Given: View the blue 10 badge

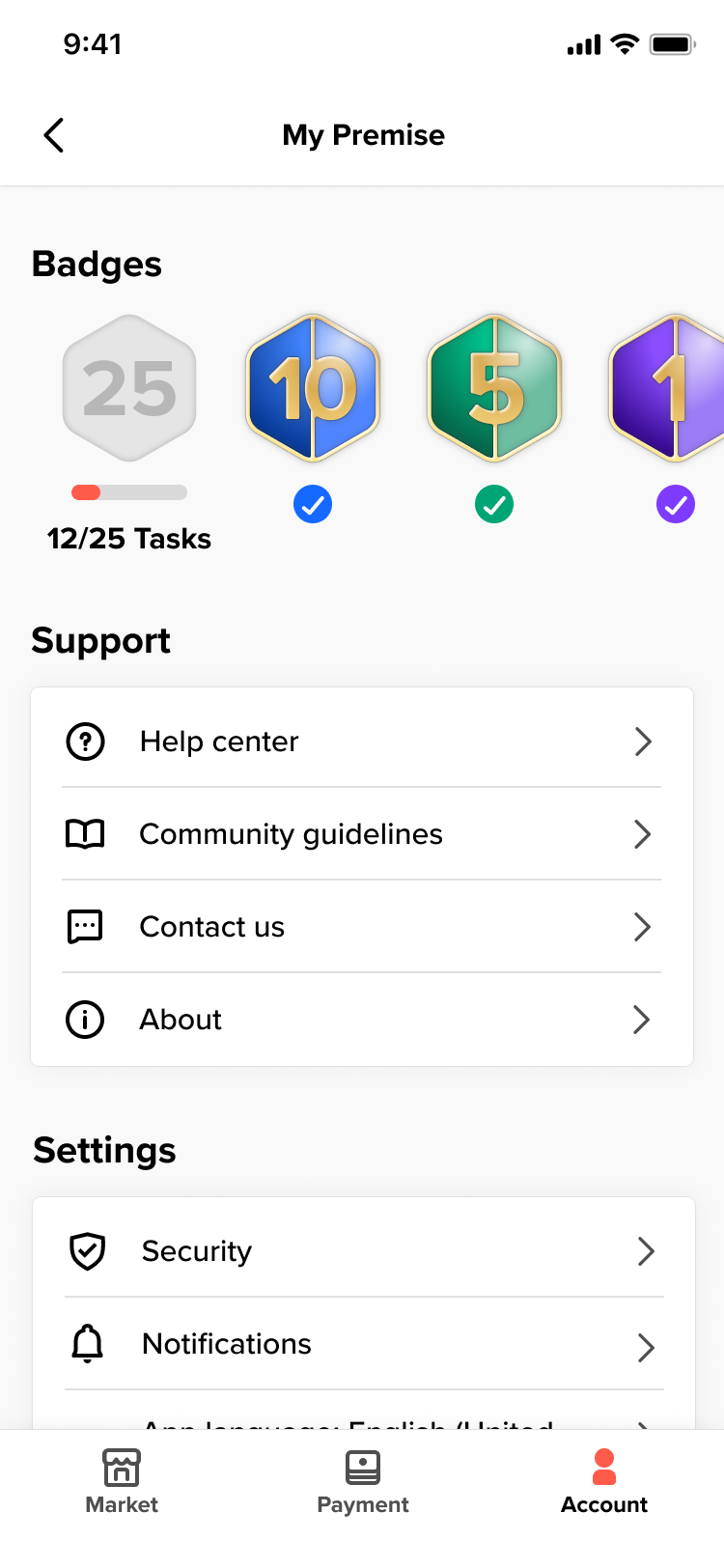Looking at the screenshot, I should [x=313, y=388].
